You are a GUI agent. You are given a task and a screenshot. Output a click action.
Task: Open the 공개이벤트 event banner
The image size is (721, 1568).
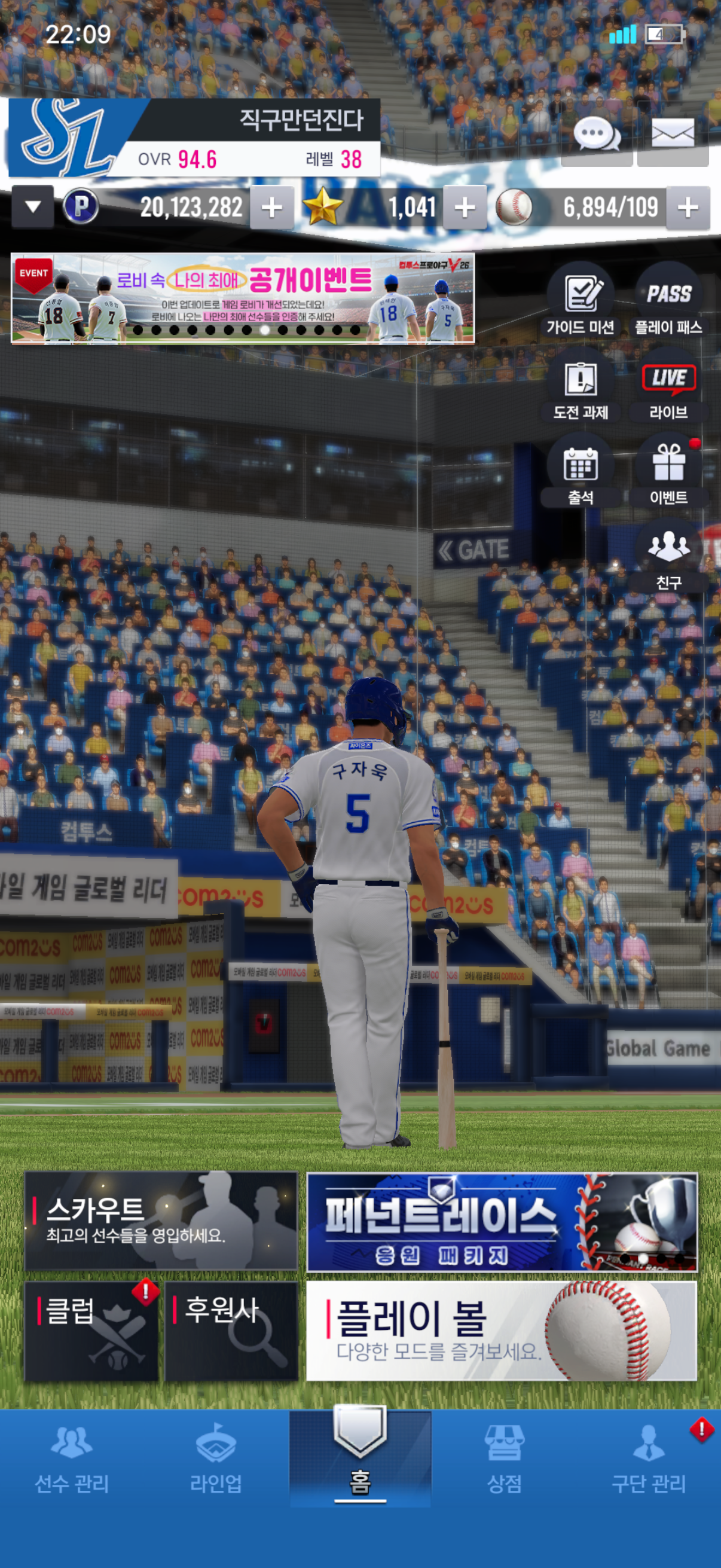coord(243,298)
